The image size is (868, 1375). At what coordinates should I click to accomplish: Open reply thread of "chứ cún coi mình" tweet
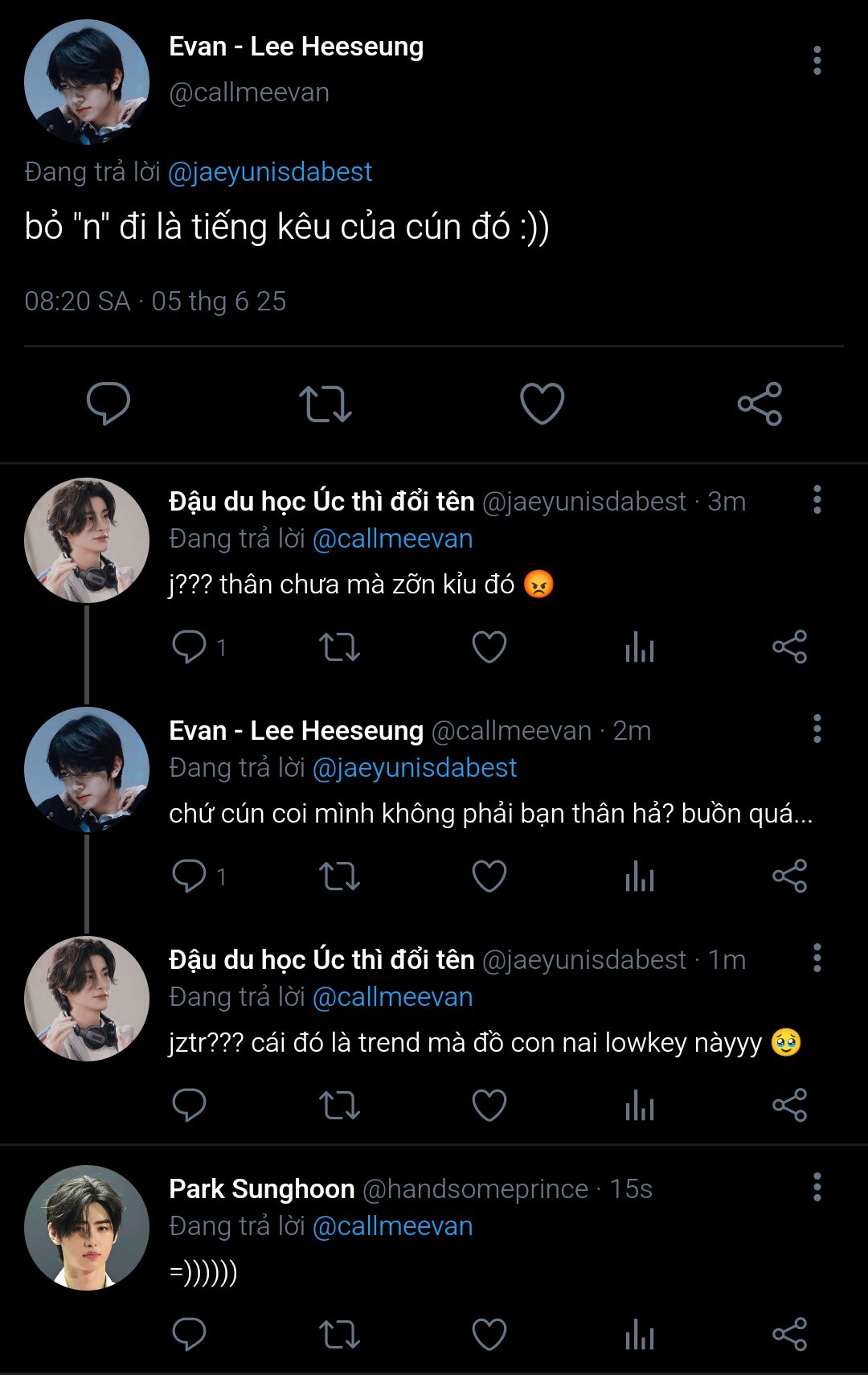[x=190, y=876]
